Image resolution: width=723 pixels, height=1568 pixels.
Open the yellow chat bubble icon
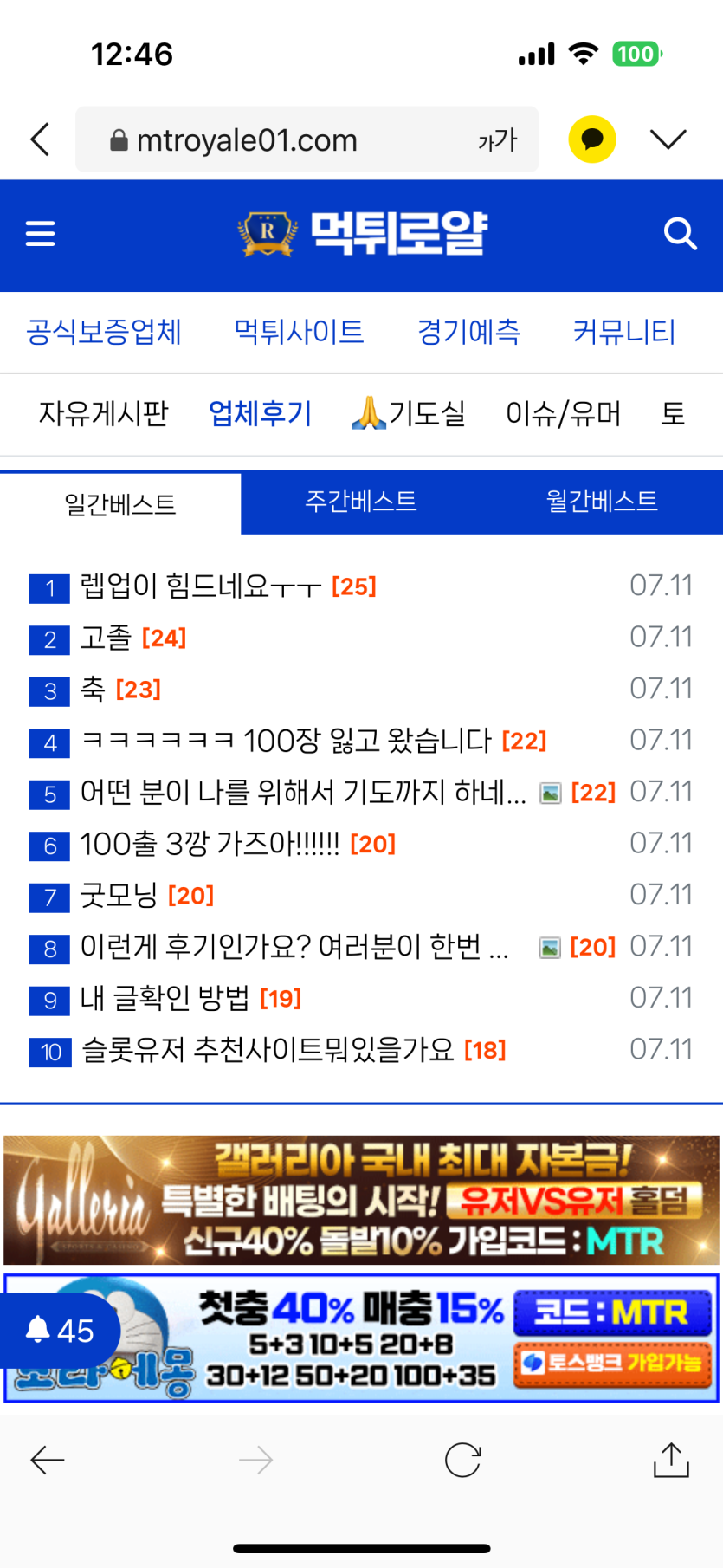click(x=592, y=139)
